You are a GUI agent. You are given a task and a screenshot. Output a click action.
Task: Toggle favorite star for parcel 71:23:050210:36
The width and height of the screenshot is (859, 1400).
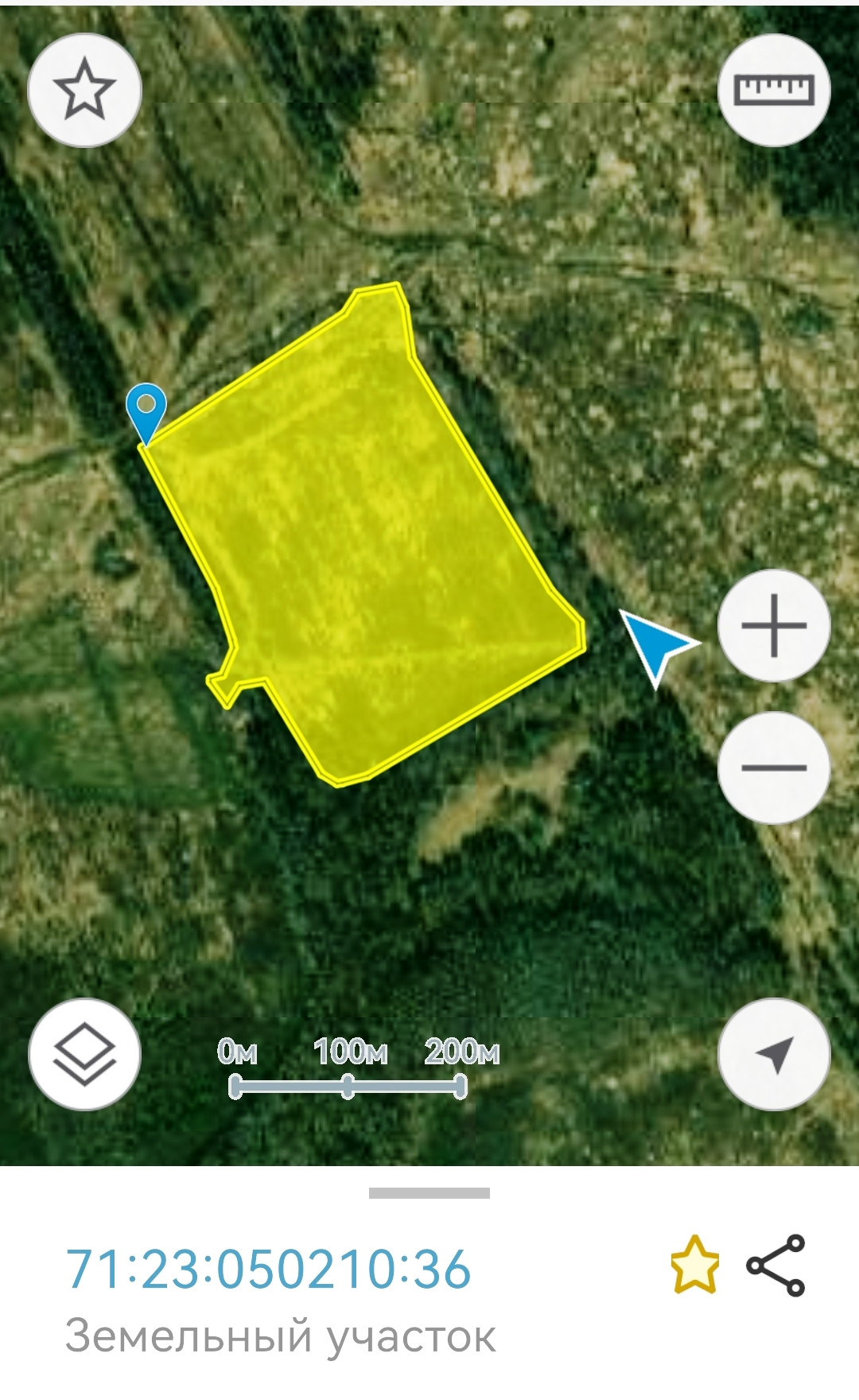[694, 1265]
